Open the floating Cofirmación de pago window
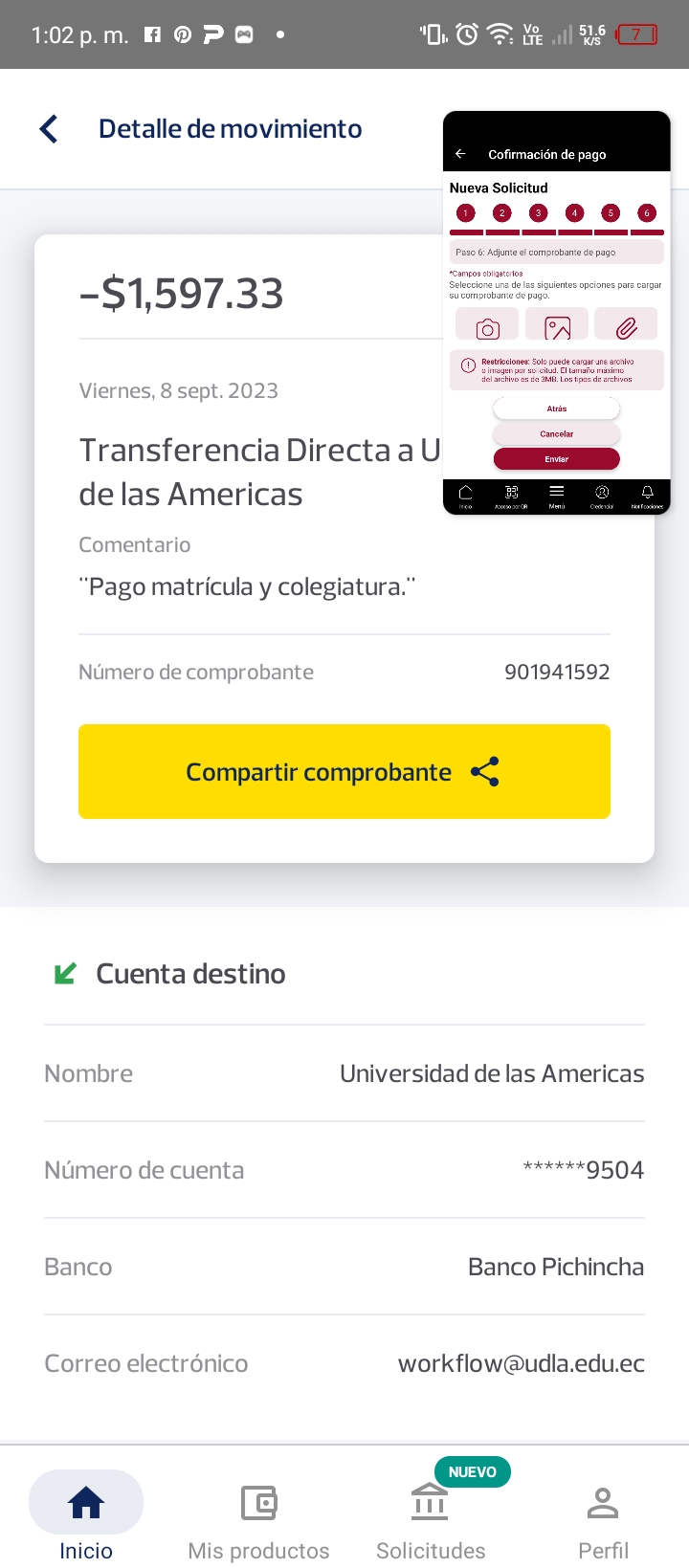The height and width of the screenshot is (1568, 689). pos(556,313)
